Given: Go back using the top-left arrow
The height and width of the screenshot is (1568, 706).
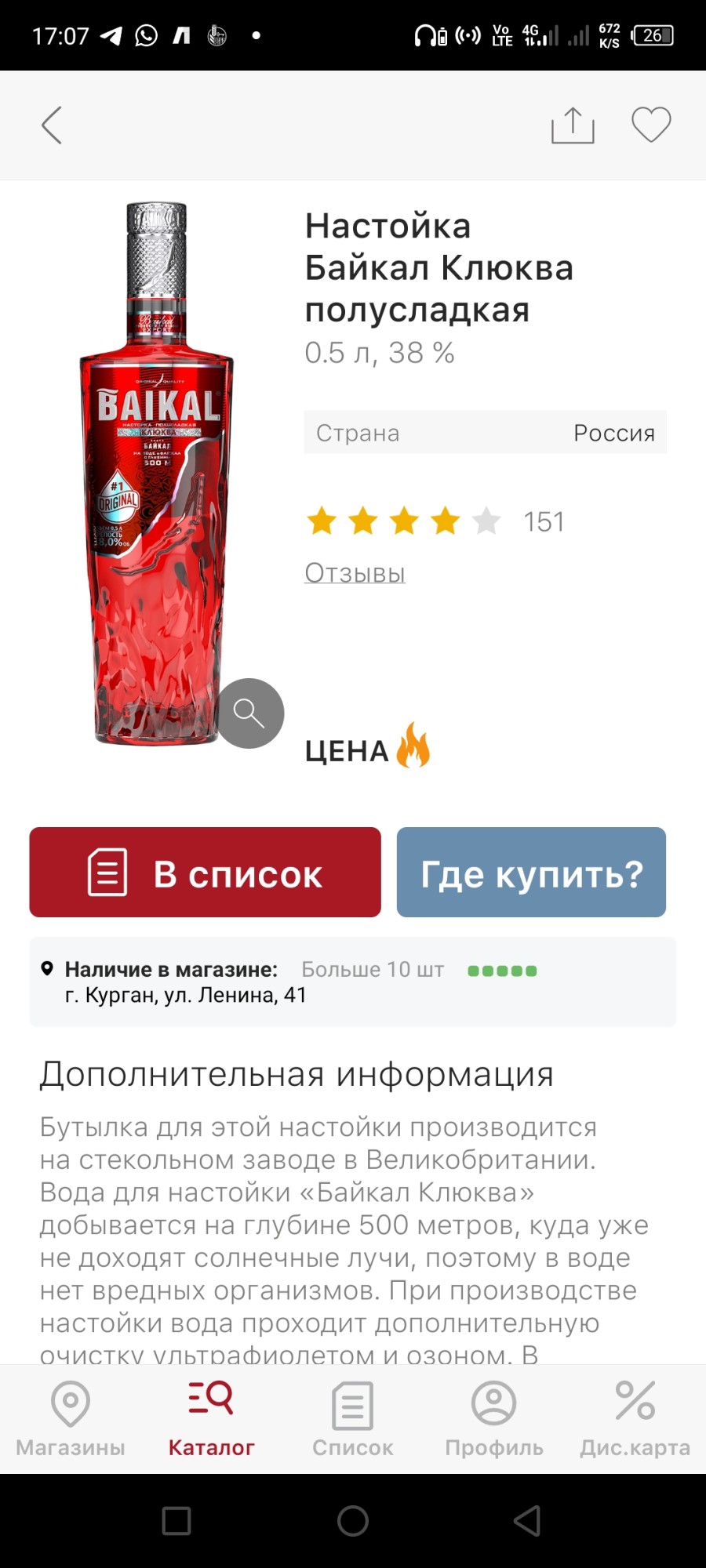Looking at the screenshot, I should [x=52, y=125].
